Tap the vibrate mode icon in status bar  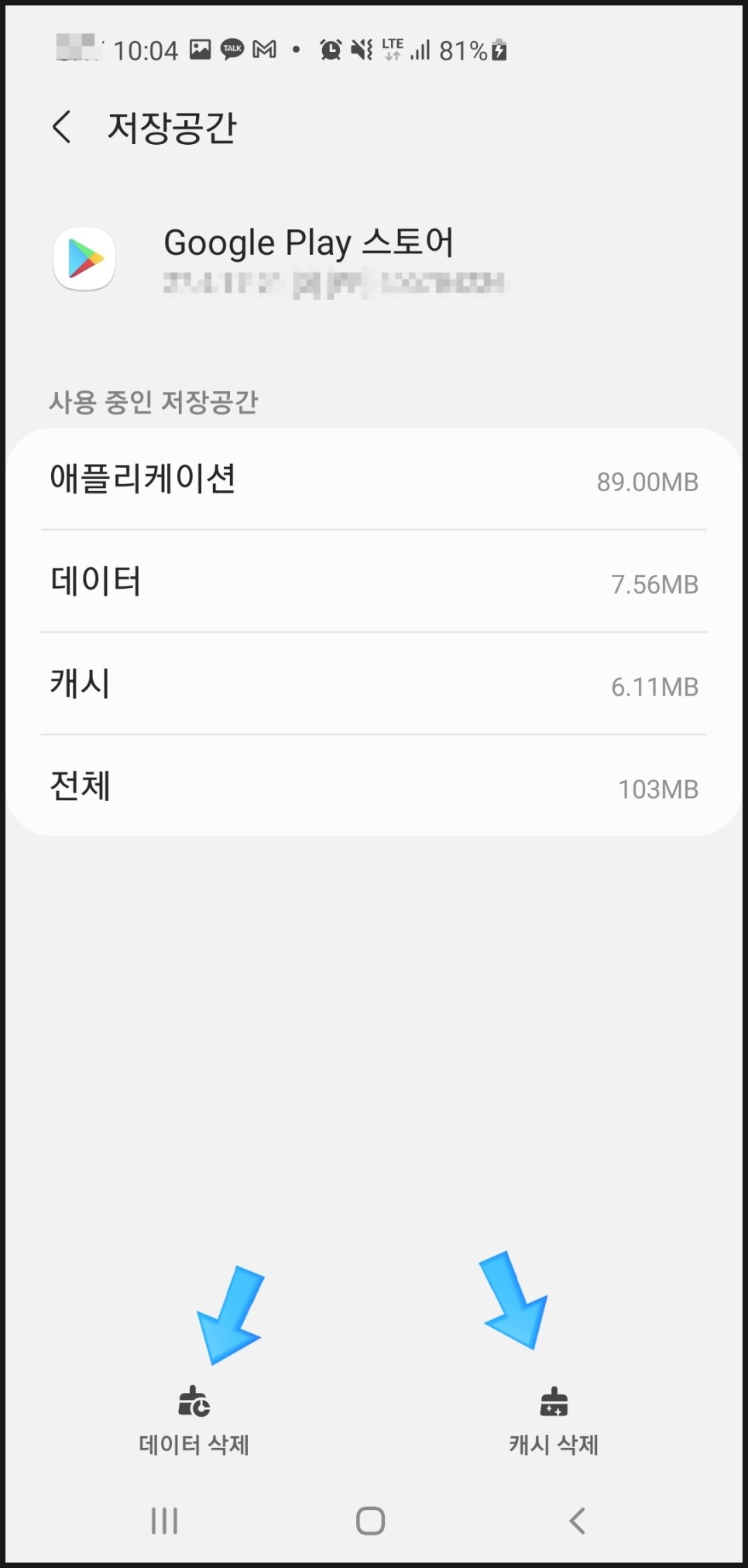tap(359, 50)
